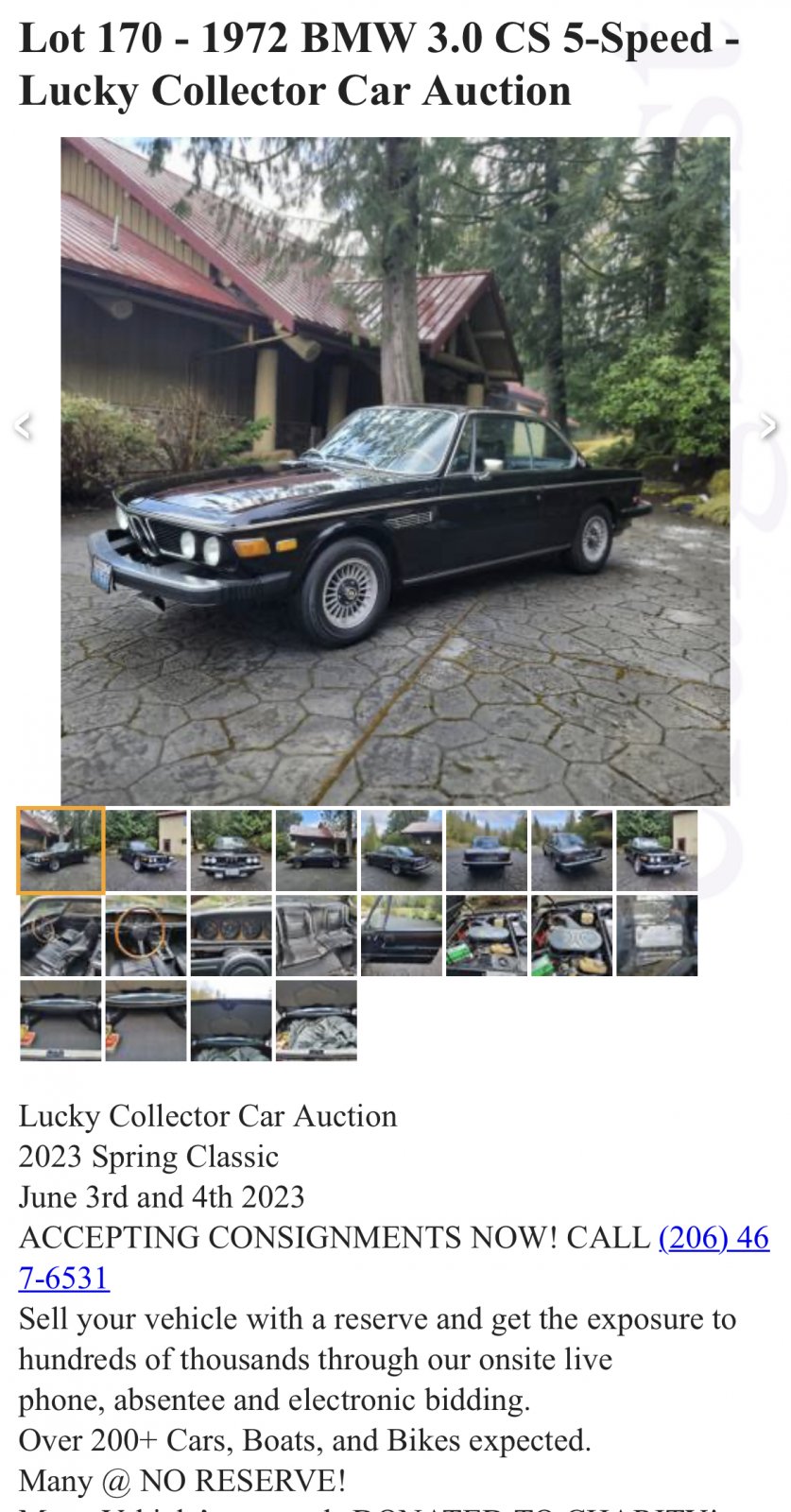The height and width of the screenshot is (1512, 791).
Task: Show the last thumbnail with car cover in trunk
Action: 316,1021
